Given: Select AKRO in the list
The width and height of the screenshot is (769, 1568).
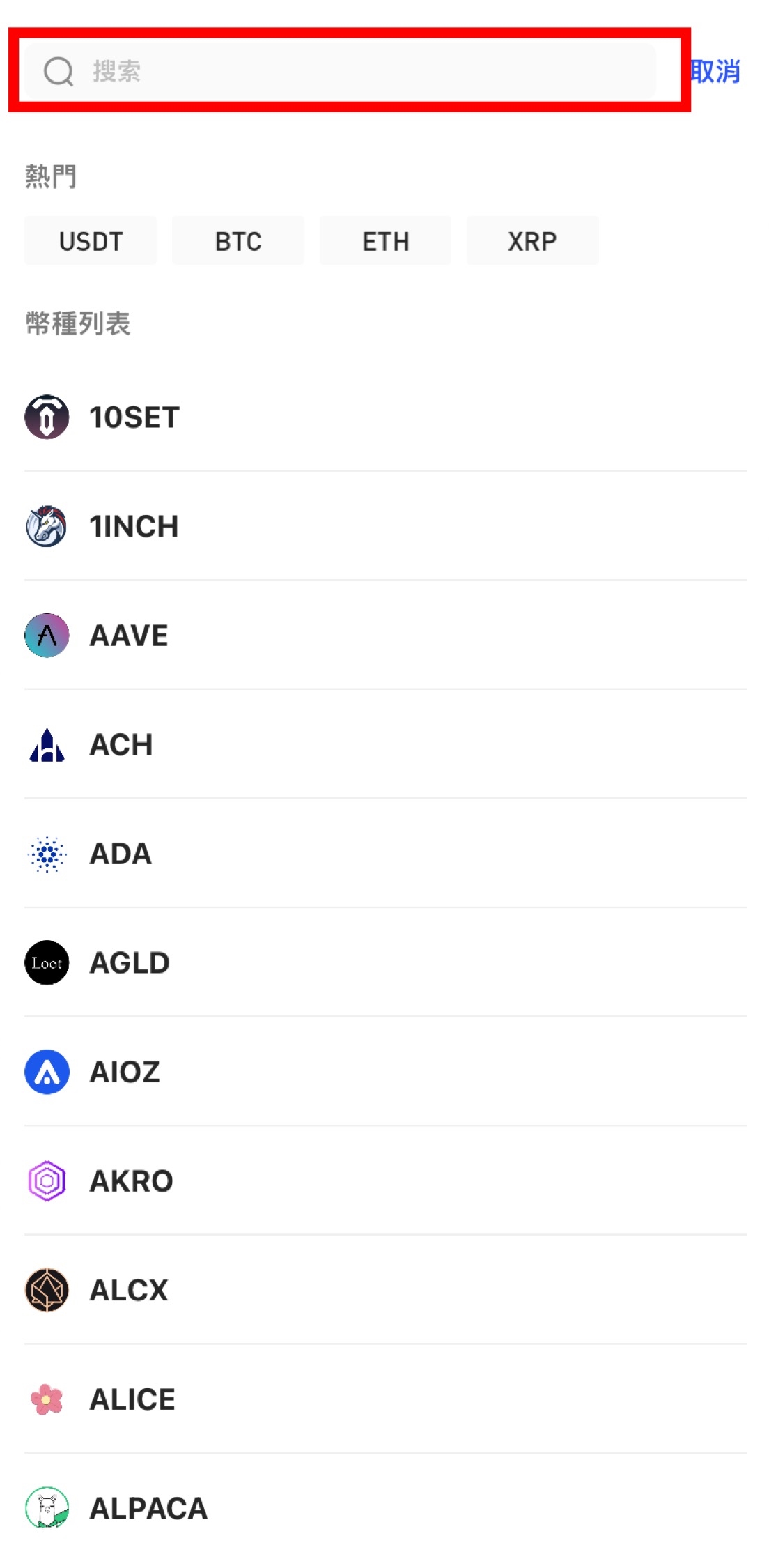Looking at the screenshot, I should [x=385, y=1181].
